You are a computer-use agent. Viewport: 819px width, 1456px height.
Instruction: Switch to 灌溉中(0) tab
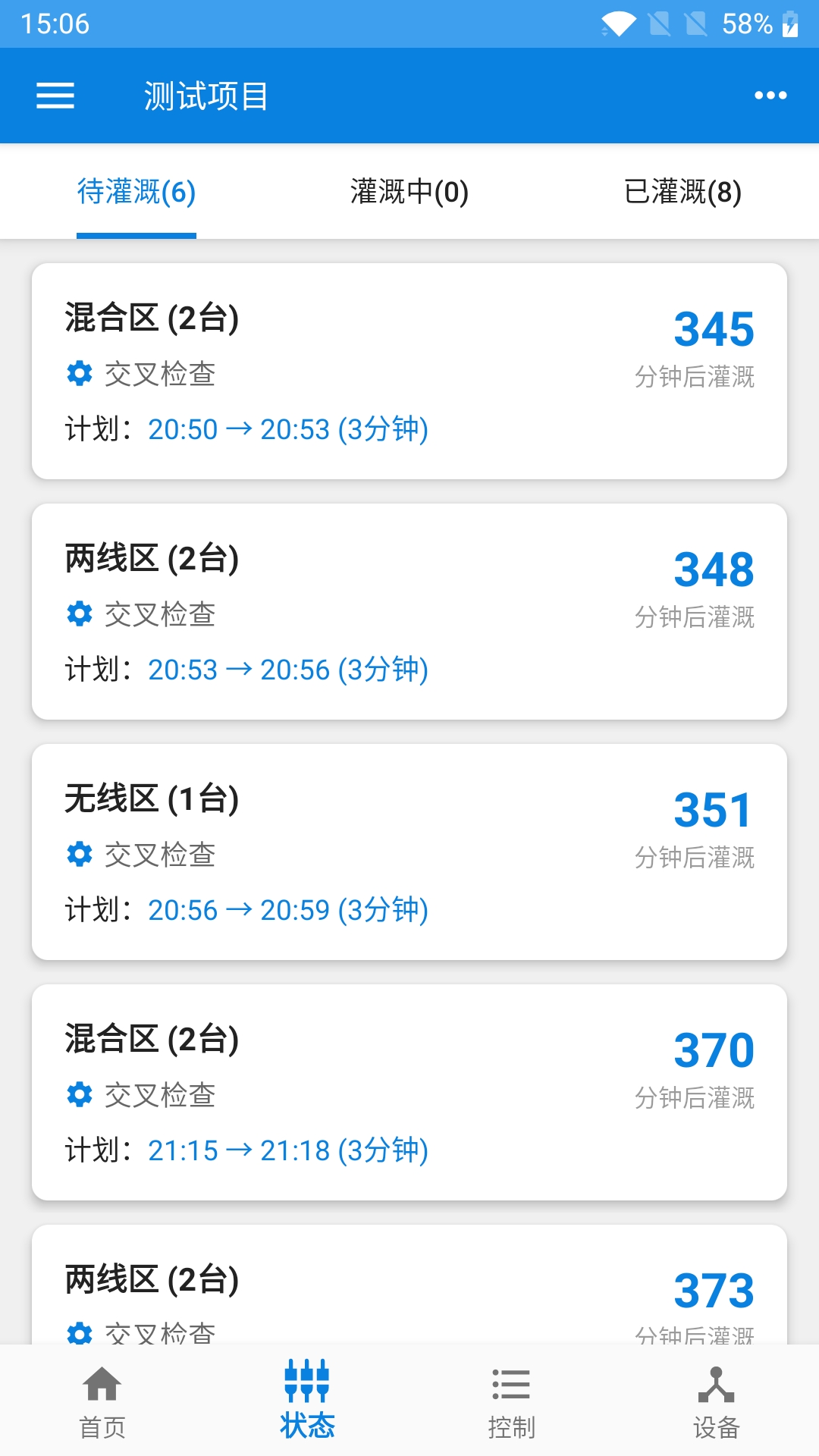pyautogui.click(x=409, y=192)
